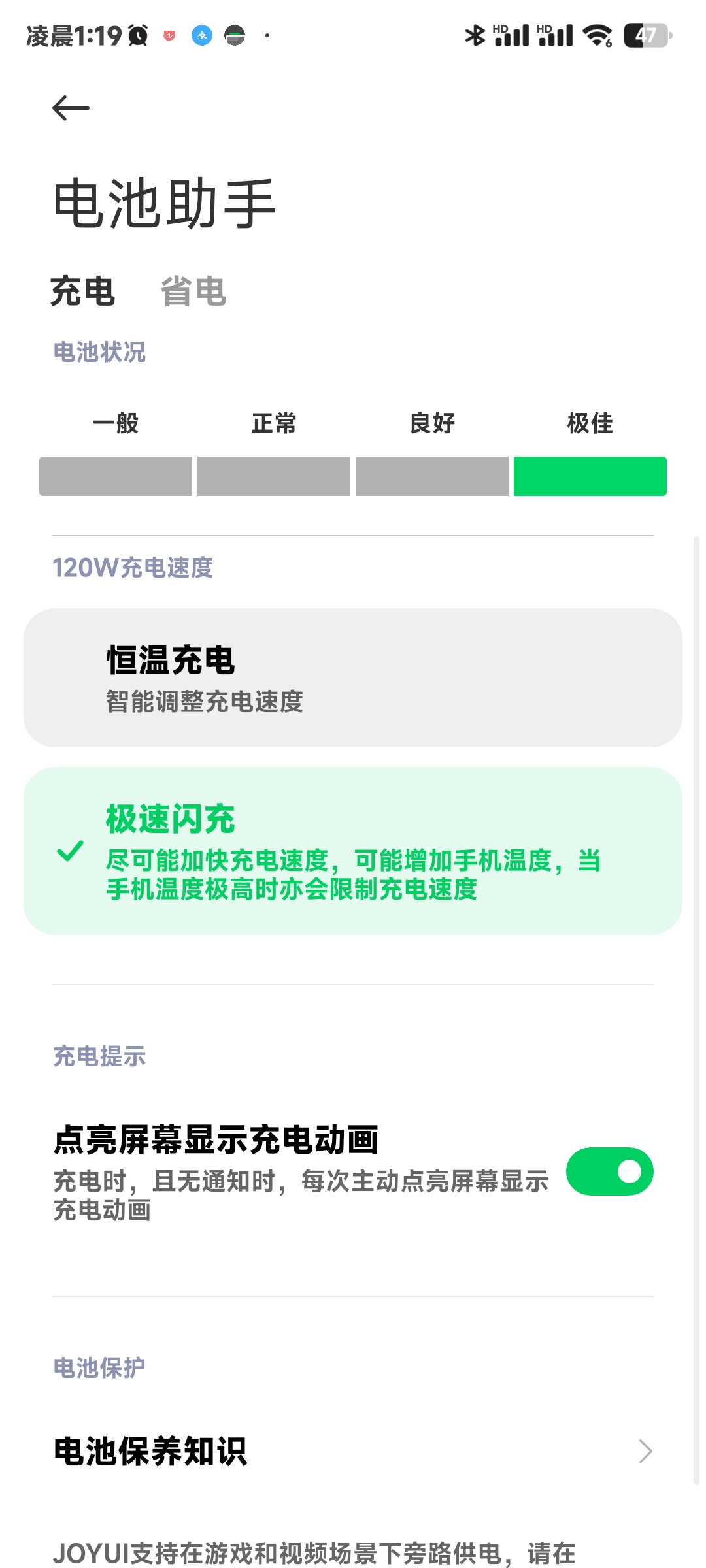Select the 充电 tab
Image resolution: width=706 pixels, height=1568 pixels.
(83, 291)
